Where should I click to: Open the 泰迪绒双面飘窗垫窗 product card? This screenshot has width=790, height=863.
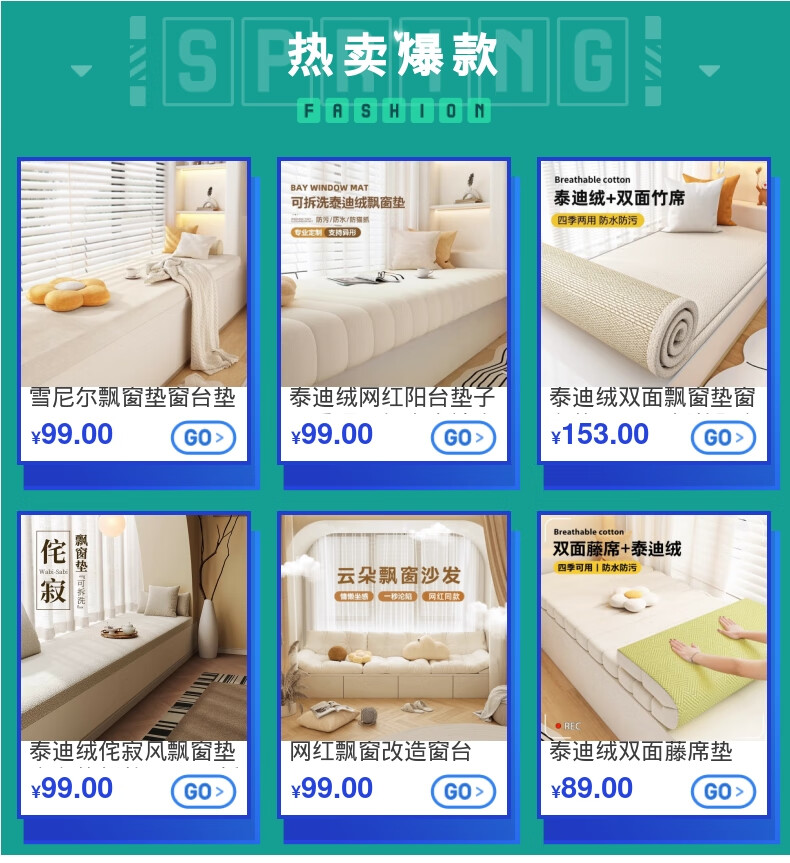(653, 312)
